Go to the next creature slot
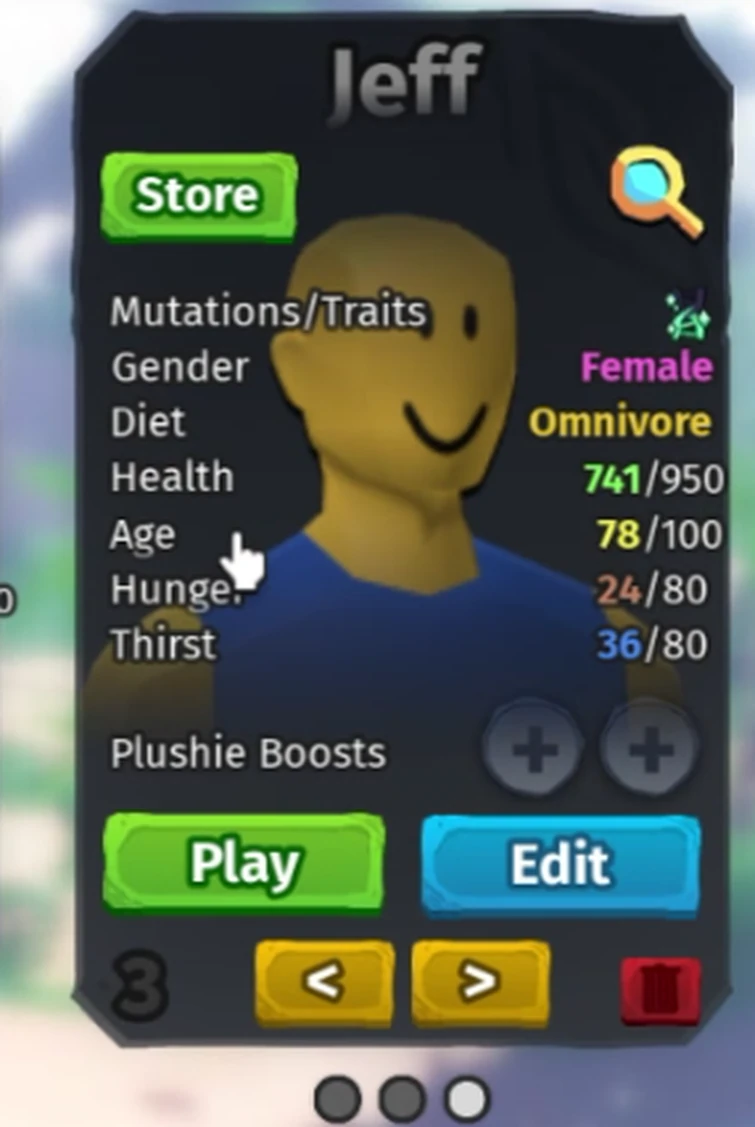The image size is (755, 1127). tap(480, 982)
